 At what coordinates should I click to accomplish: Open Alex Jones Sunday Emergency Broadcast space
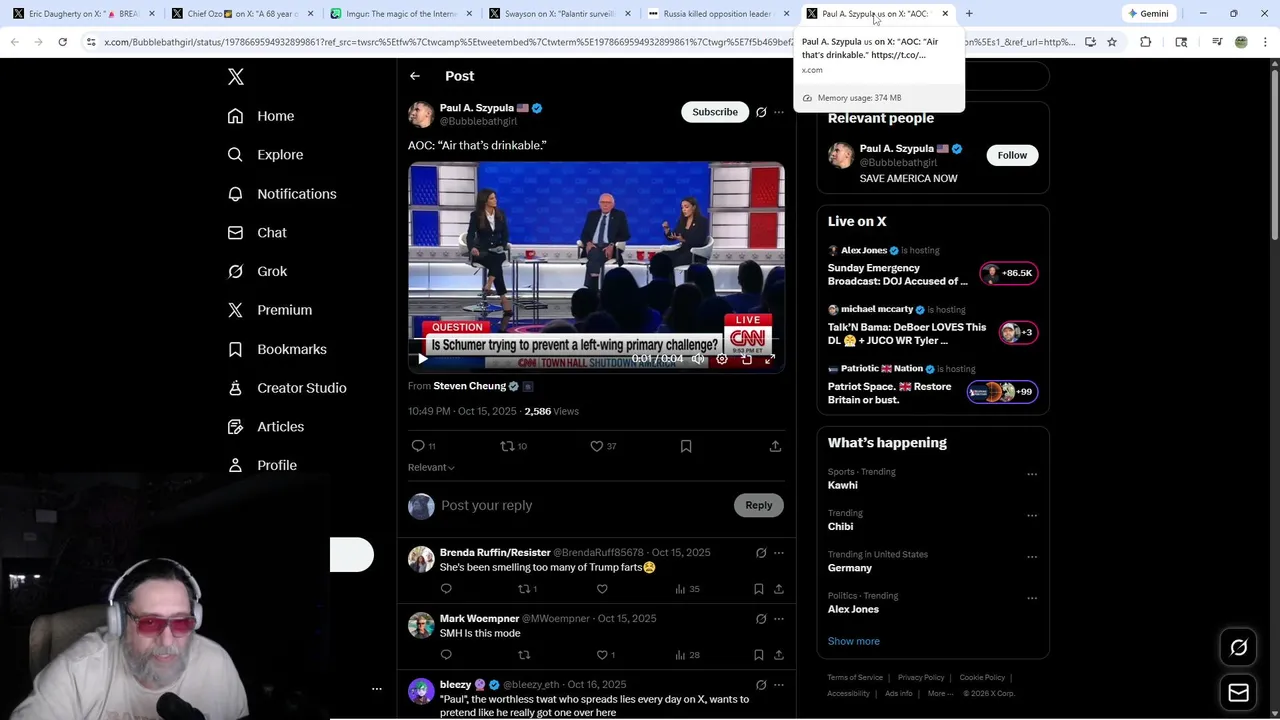click(897, 274)
